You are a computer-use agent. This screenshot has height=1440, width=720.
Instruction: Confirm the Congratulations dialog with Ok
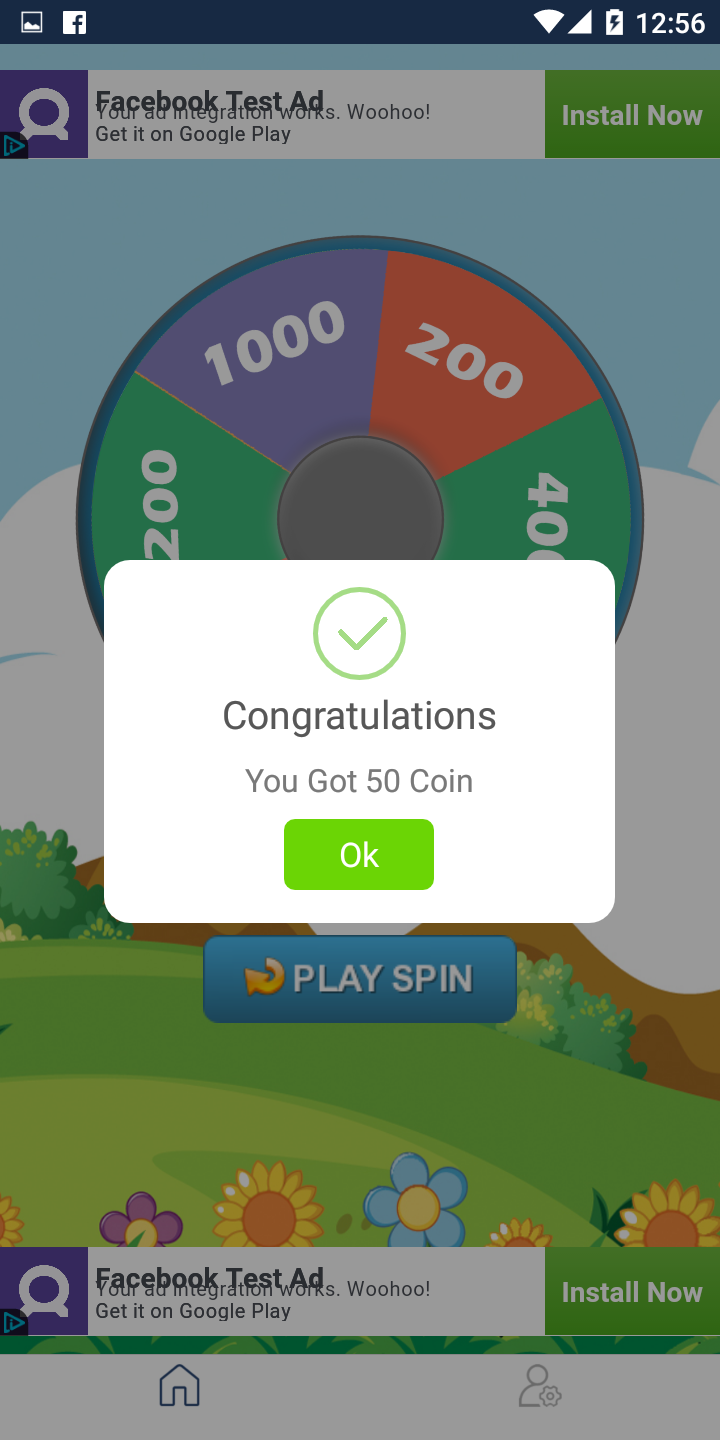[x=359, y=854]
